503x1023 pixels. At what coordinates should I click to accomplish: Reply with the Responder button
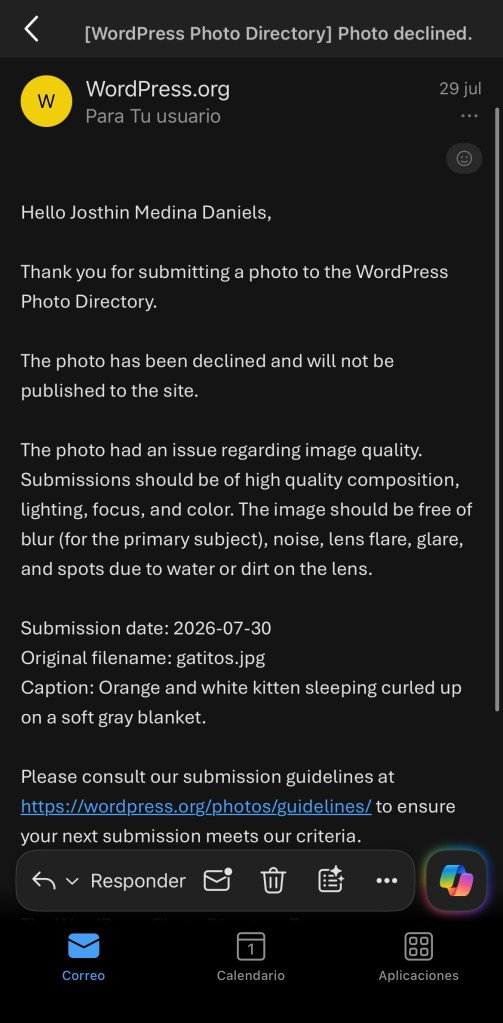(x=138, y=881)
